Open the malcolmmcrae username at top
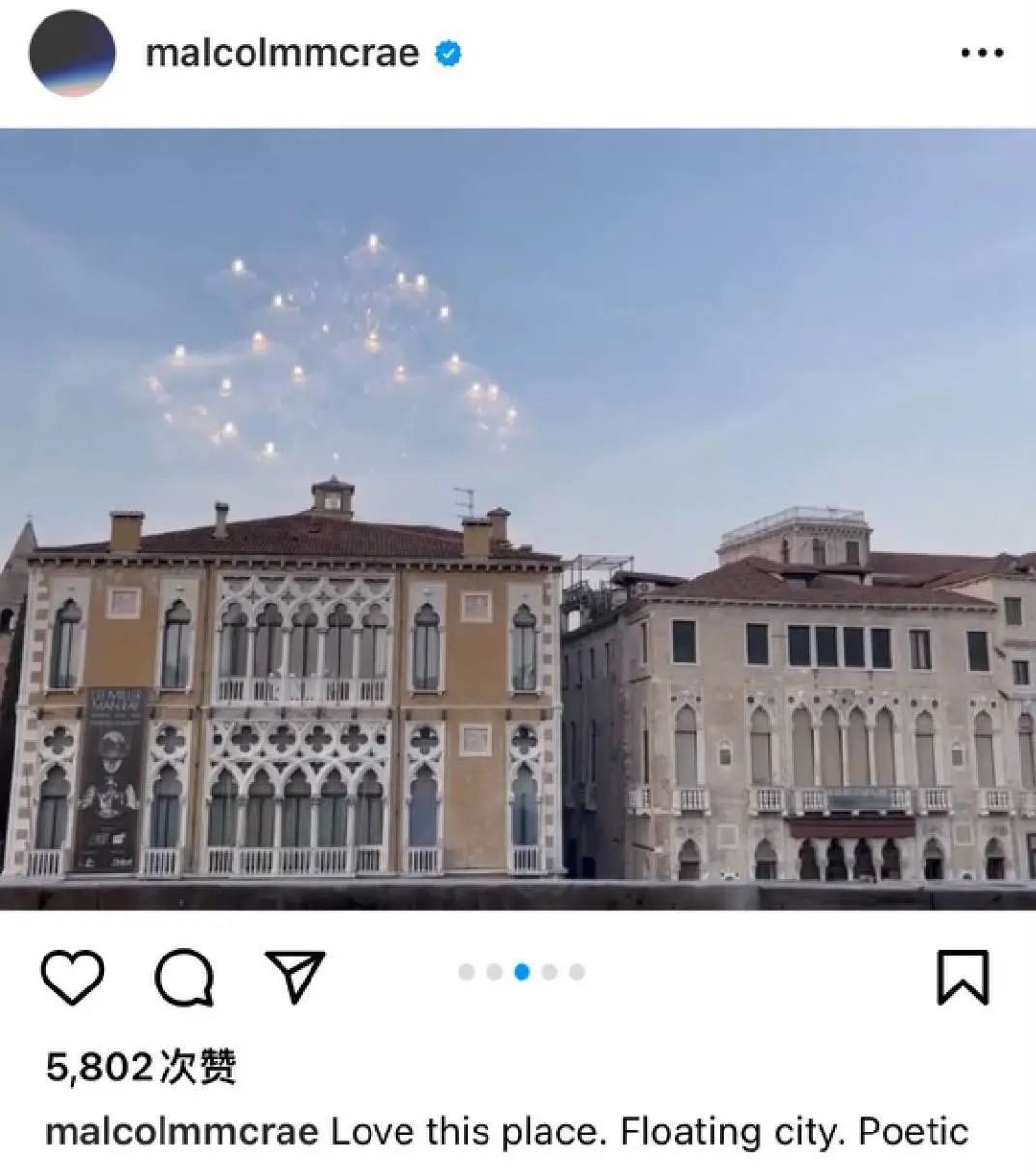The image size is (1036, 1176). click(281, 53)
